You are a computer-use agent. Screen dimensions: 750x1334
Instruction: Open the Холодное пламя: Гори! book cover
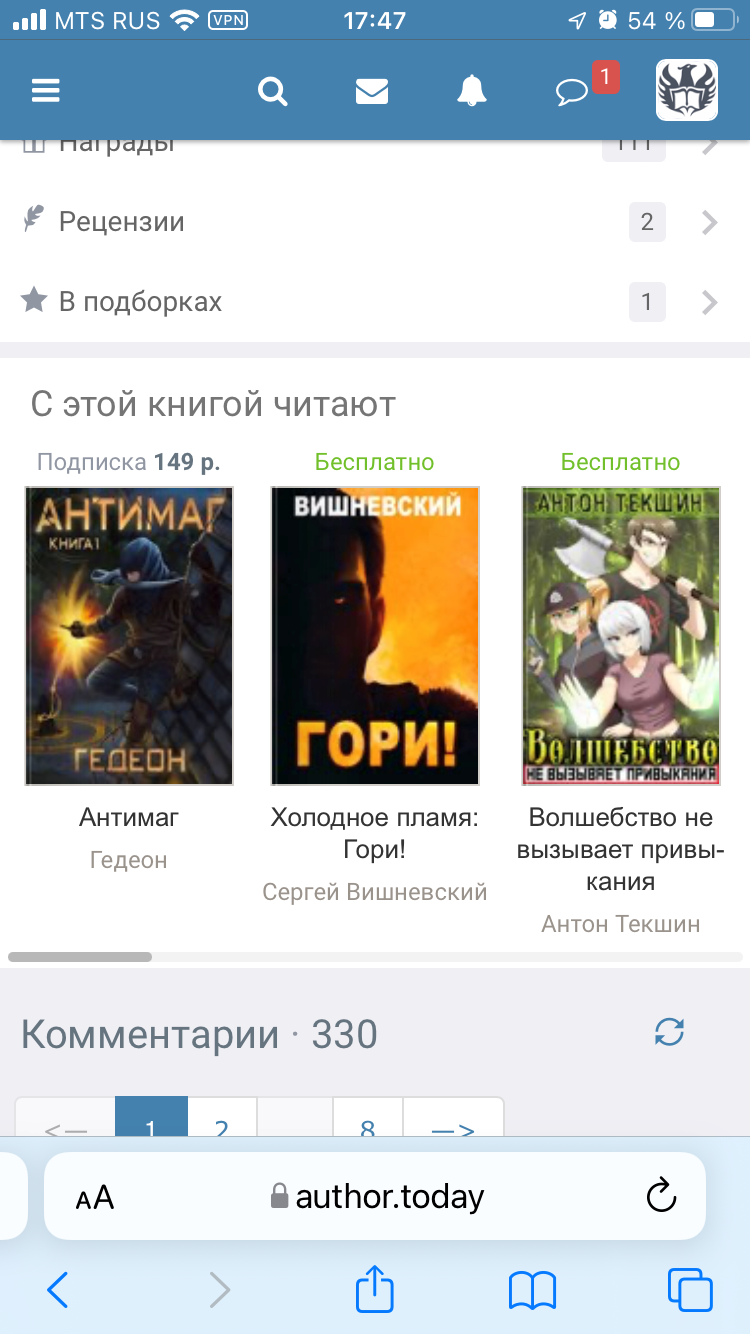(x=375, y=636)
